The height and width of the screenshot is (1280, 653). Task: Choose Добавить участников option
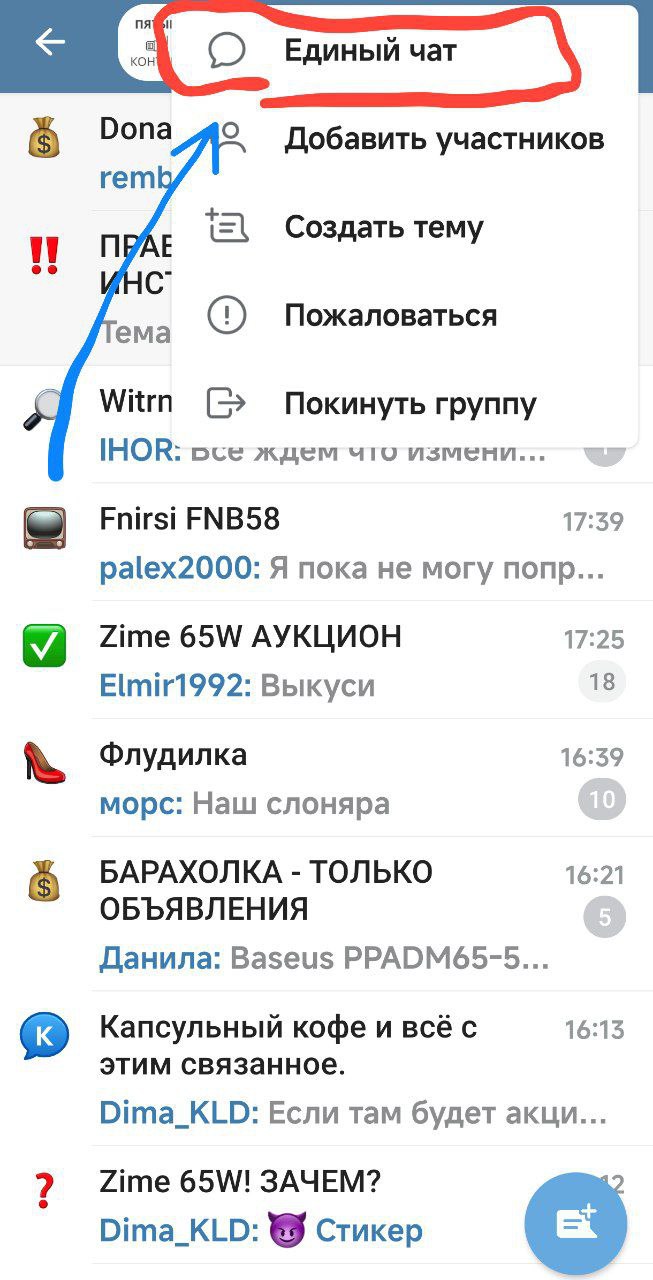[404, 139]
